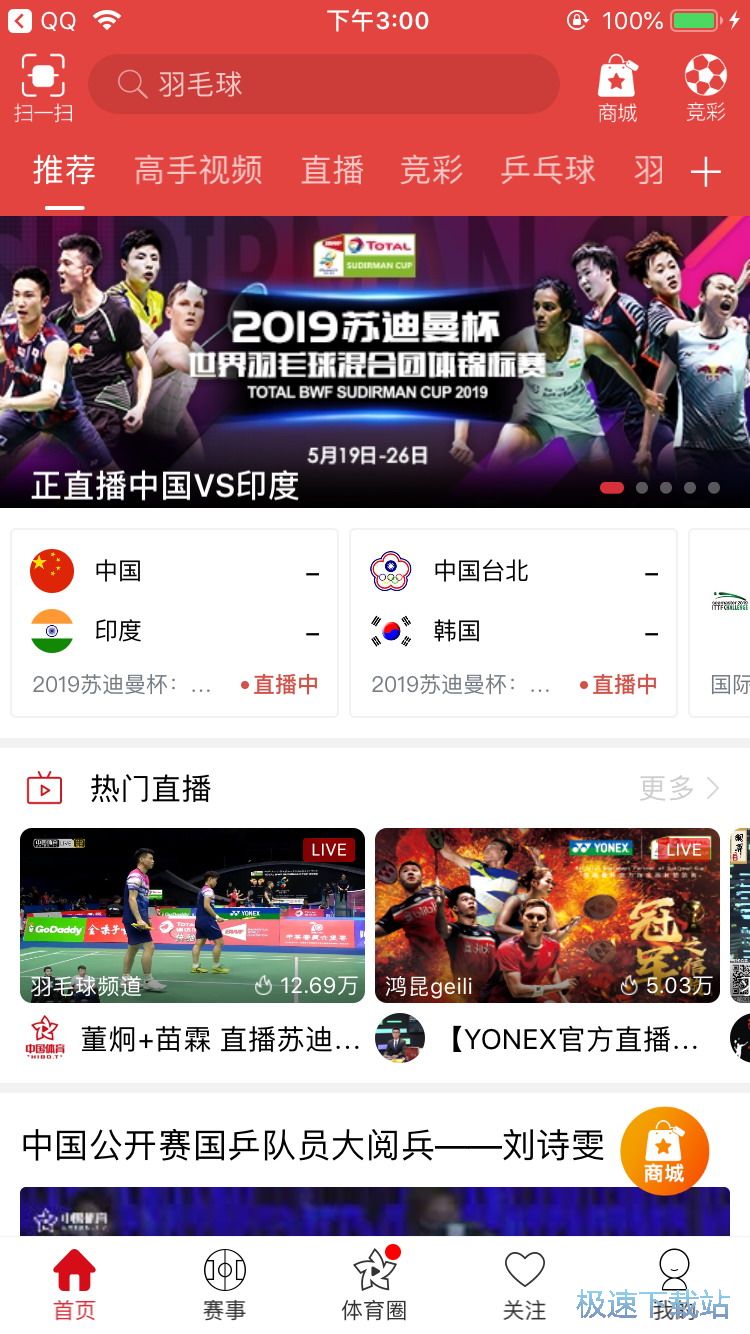Open the 扫一扫 scanner
Image resolution: width=750 pixels, height=1334 pixels.
pyautogui.click(x=43, y=87)
